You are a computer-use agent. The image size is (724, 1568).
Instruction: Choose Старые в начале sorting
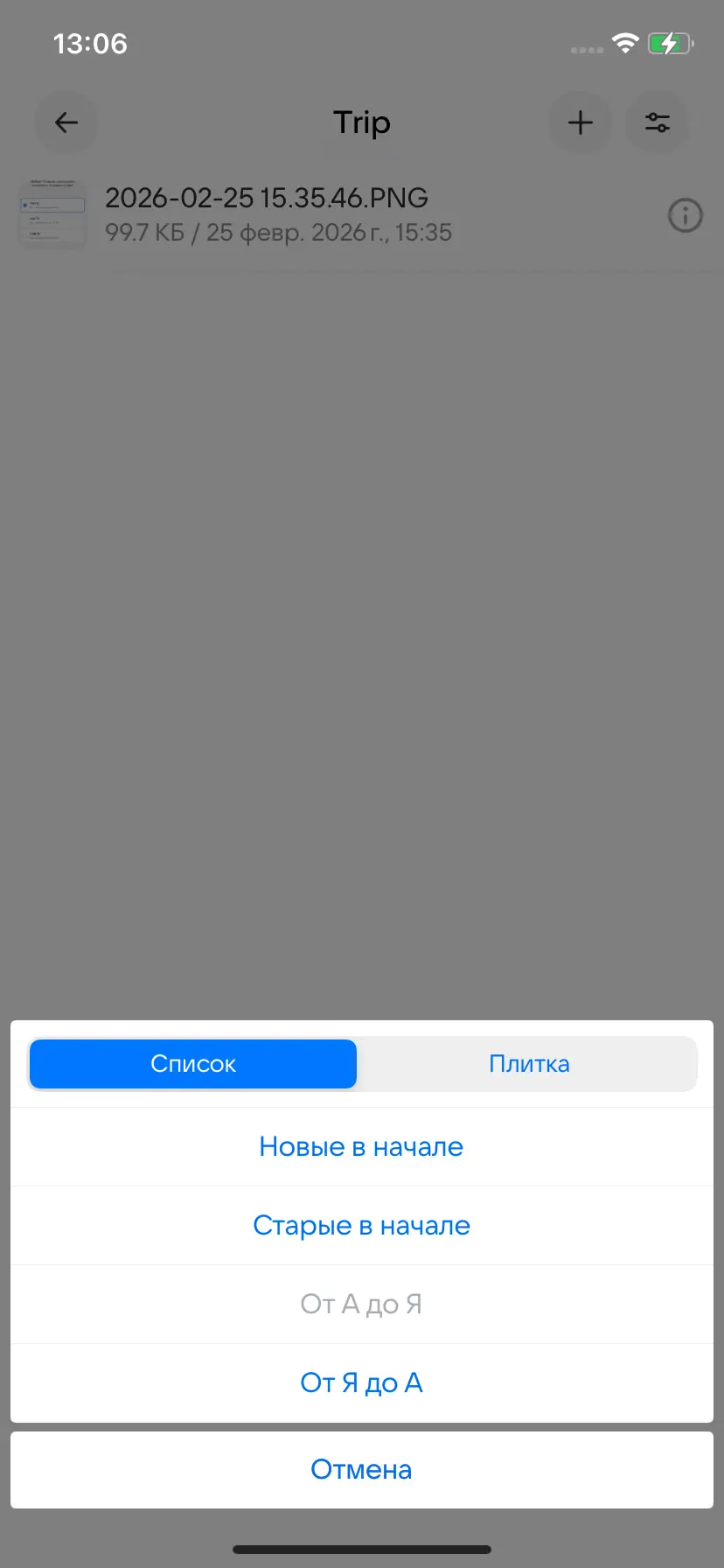pyautogui.click(x=361, y=1225)
